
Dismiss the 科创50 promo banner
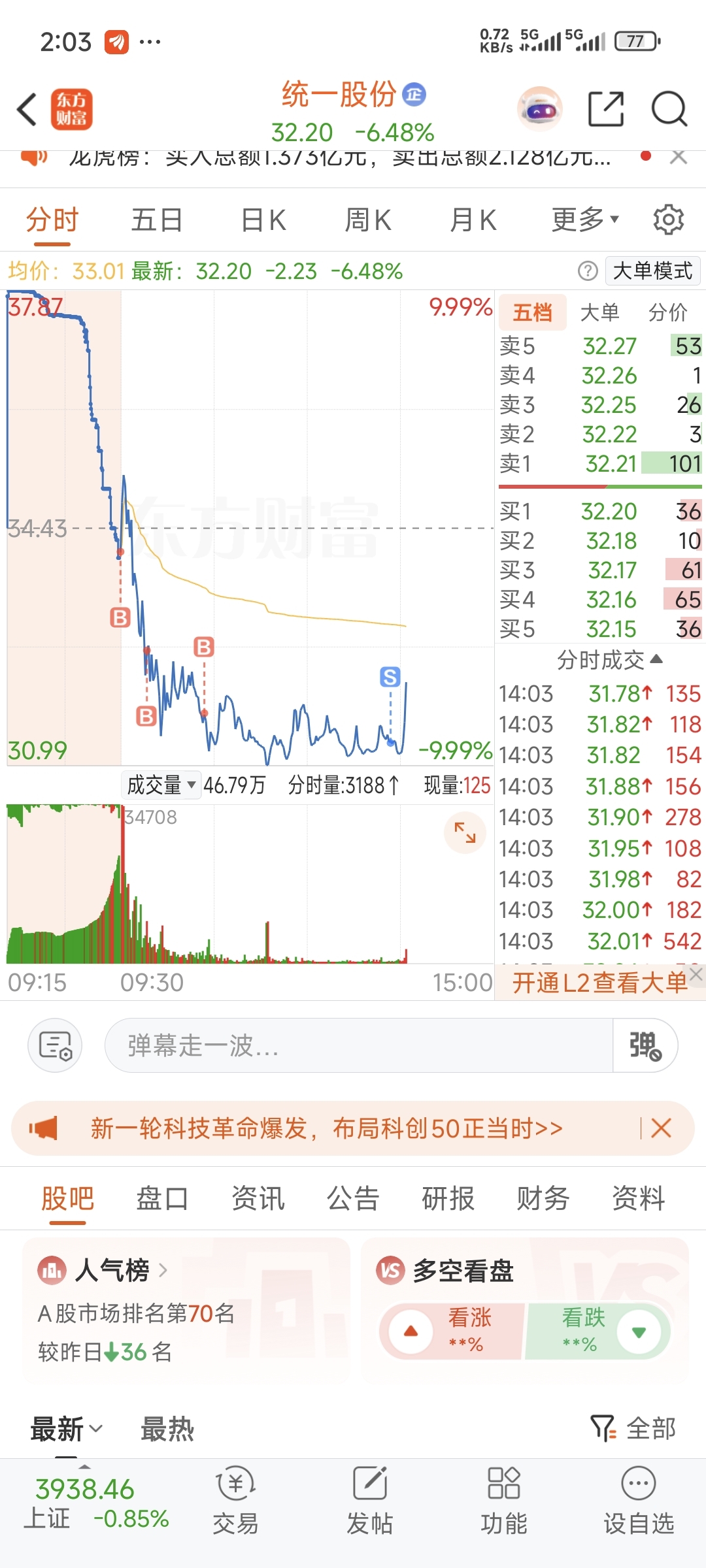tap(661, 1128)
